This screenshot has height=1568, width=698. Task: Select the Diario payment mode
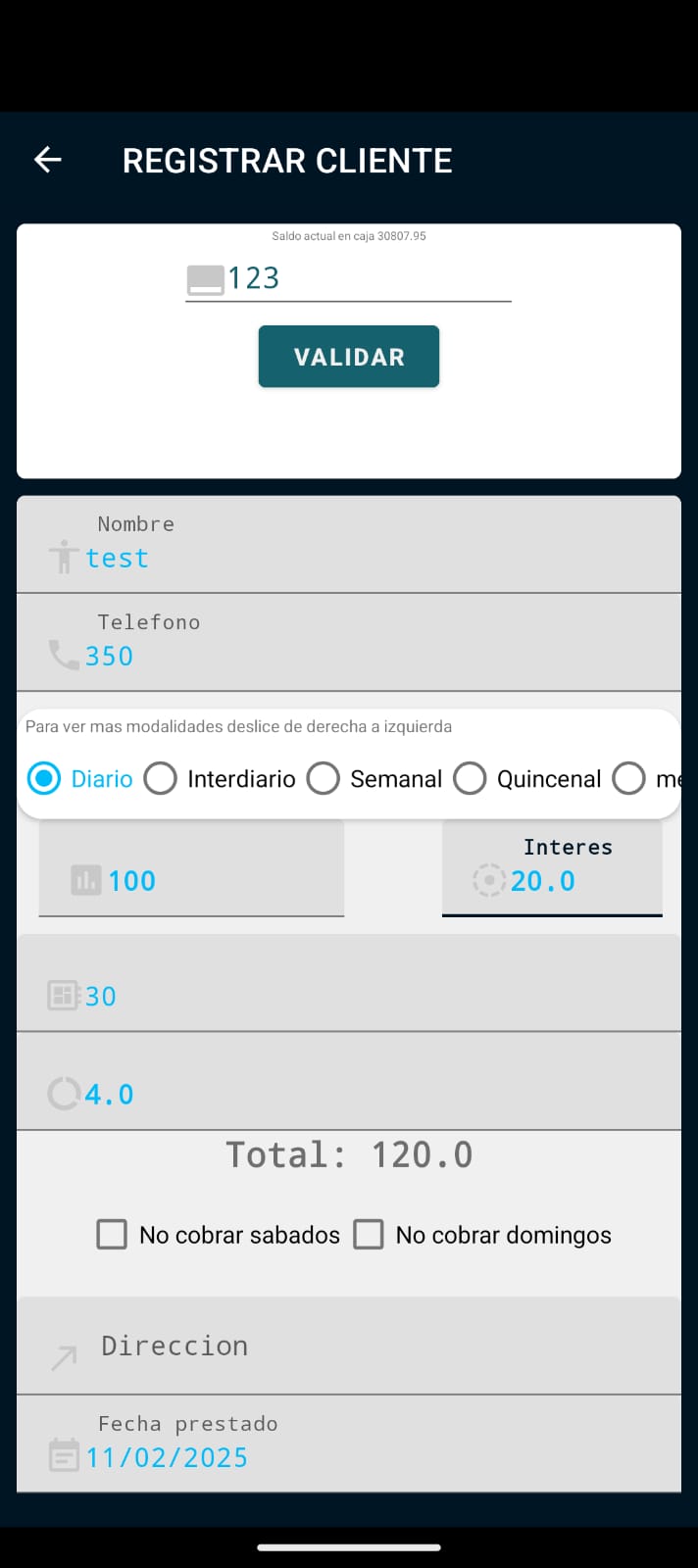click(44, 779)
